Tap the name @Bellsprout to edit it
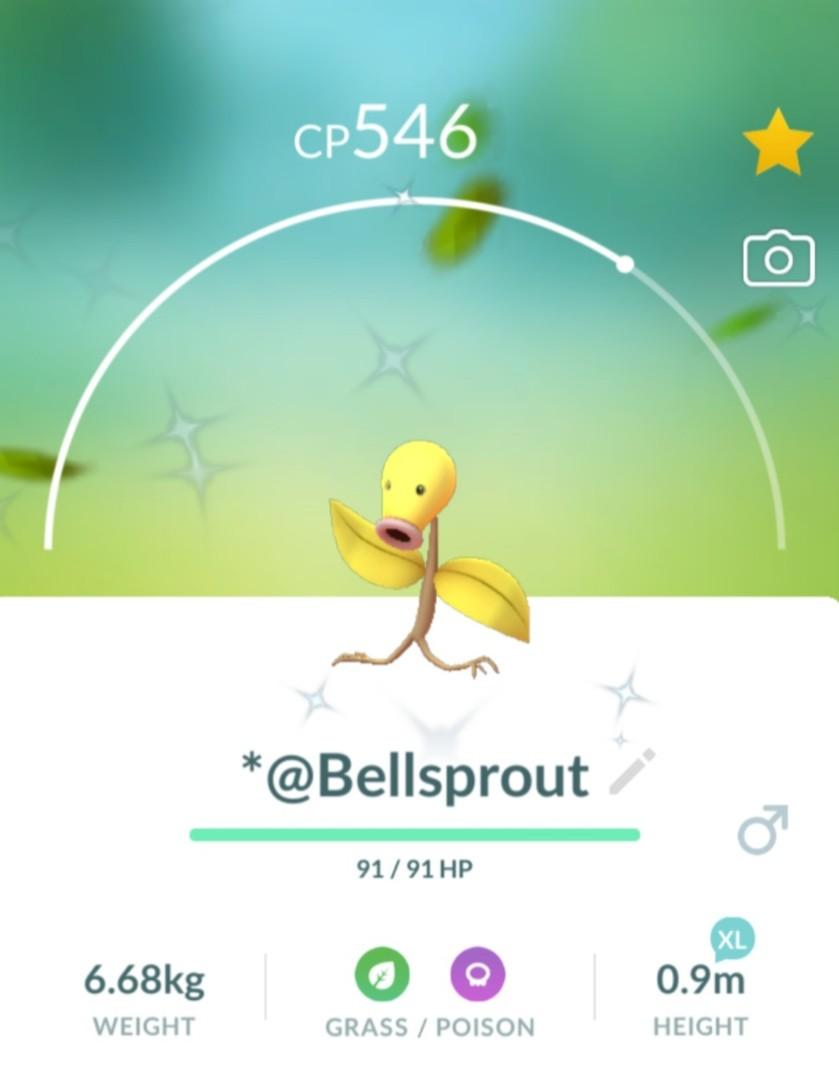 (x=420, y=770)
